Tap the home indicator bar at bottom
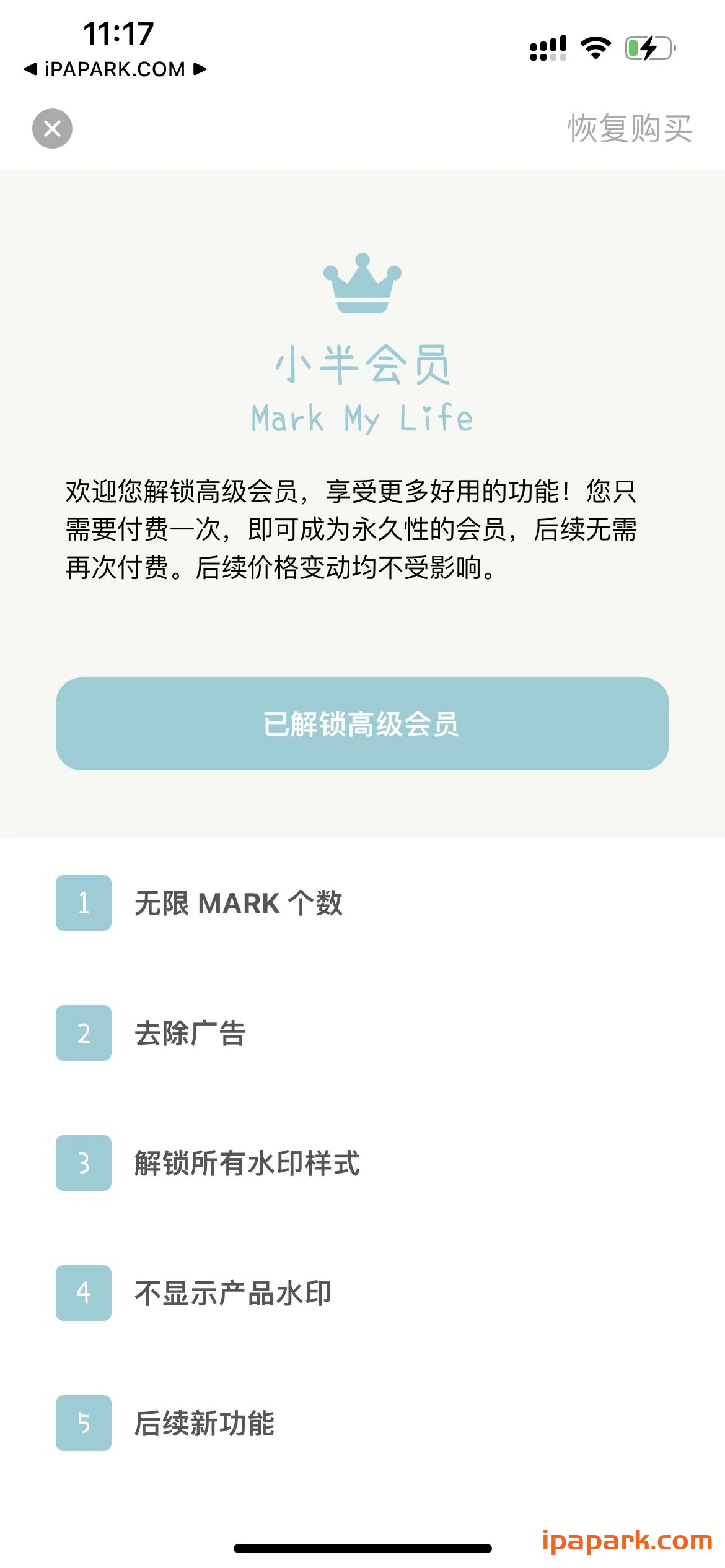The image size is (725, 1568). click(362, 1546)
